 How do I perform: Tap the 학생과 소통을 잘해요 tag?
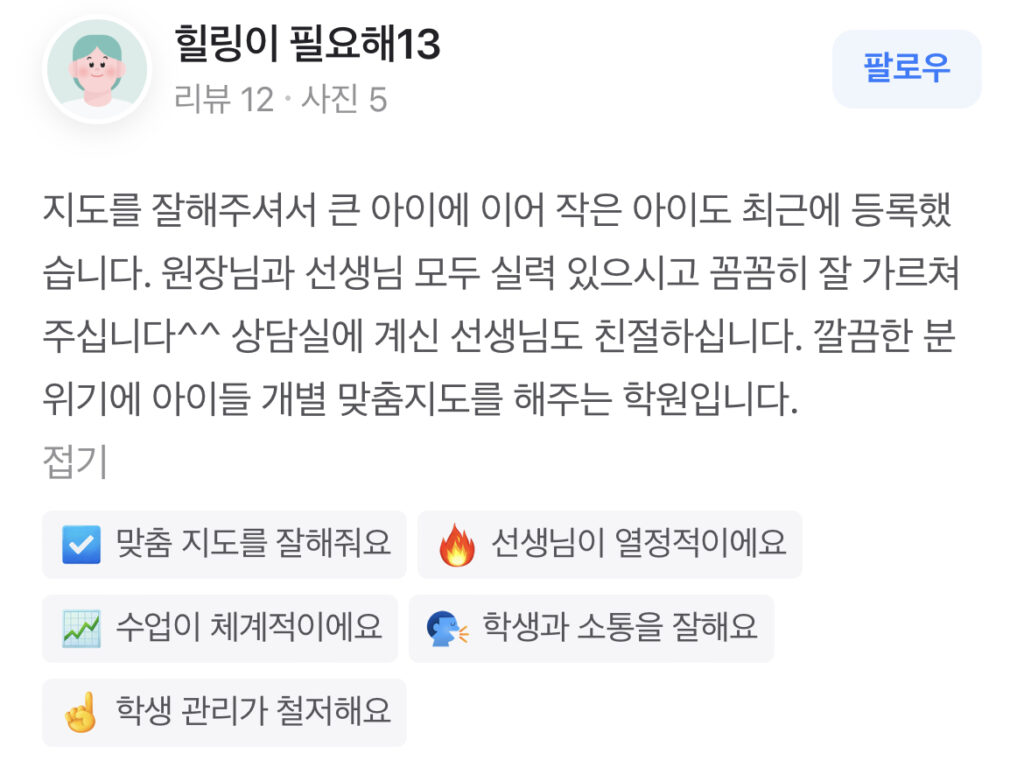591,628
